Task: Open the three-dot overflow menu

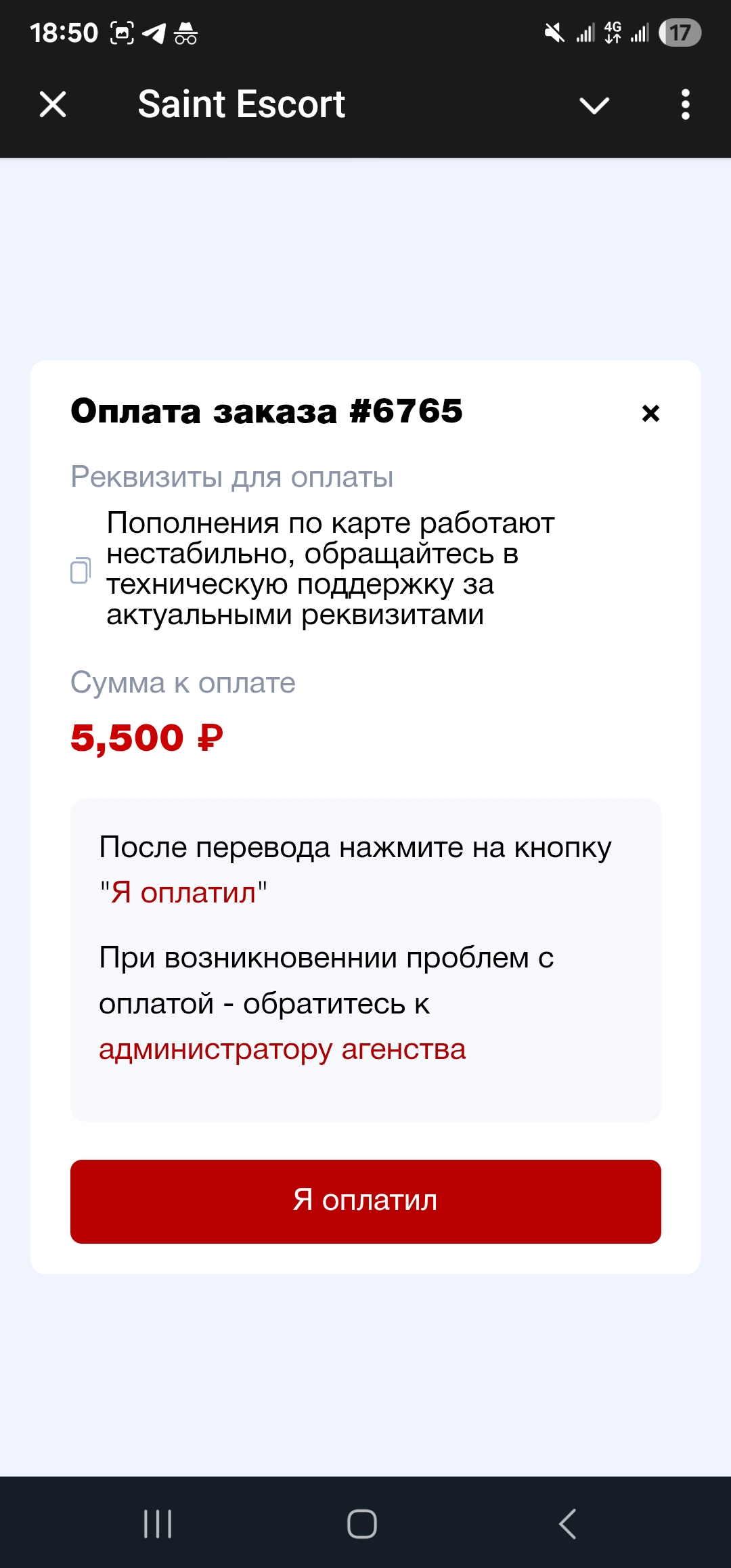Action: pos(685,105)
